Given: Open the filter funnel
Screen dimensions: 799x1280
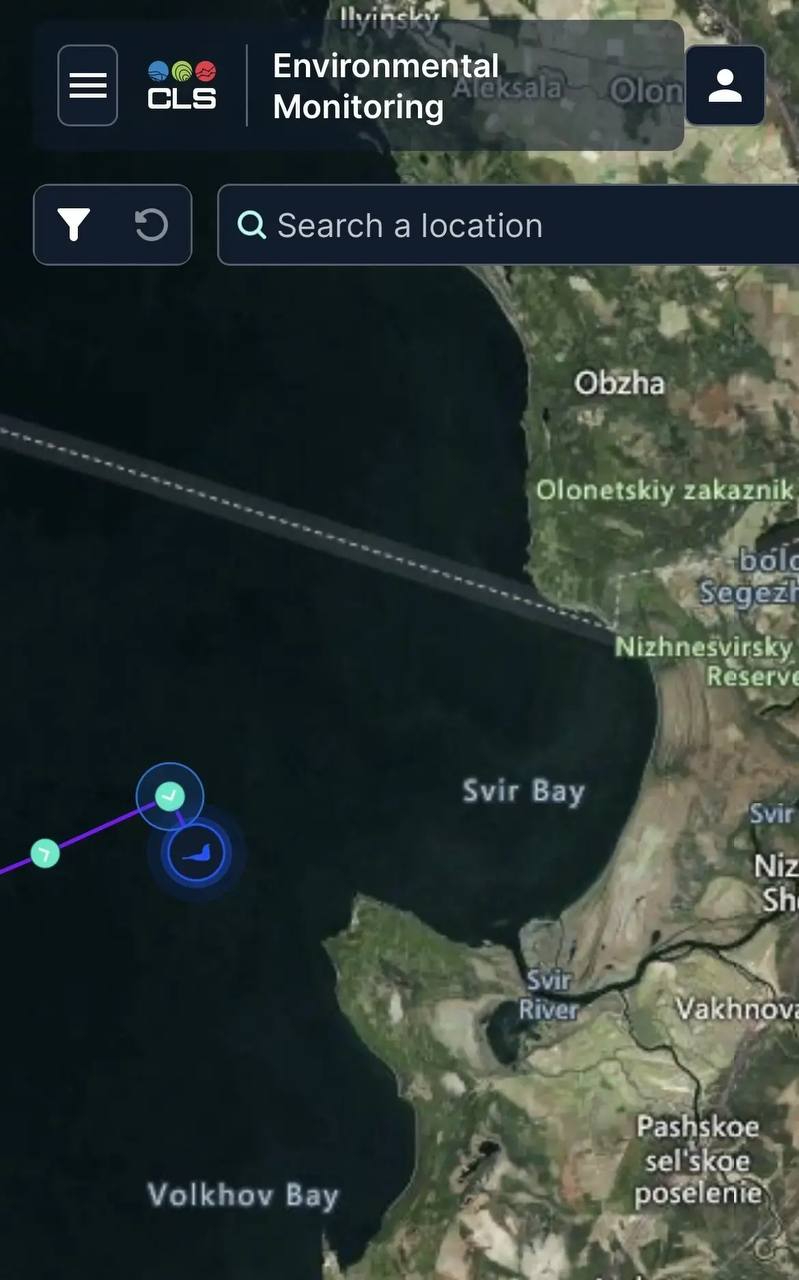Looking at the screenshot, I should click(x=74, y=225).
